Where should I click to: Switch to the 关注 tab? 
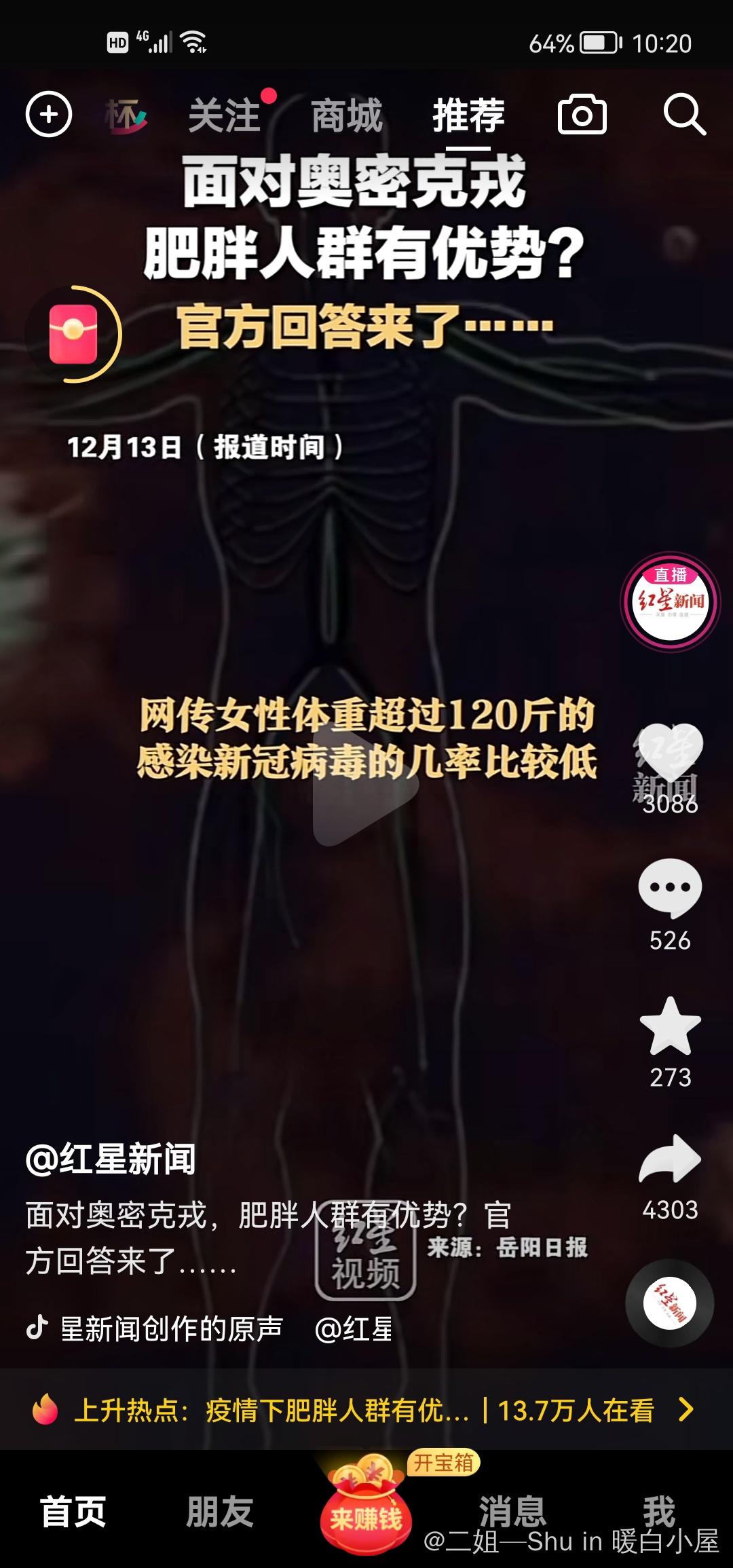[225, 115]
